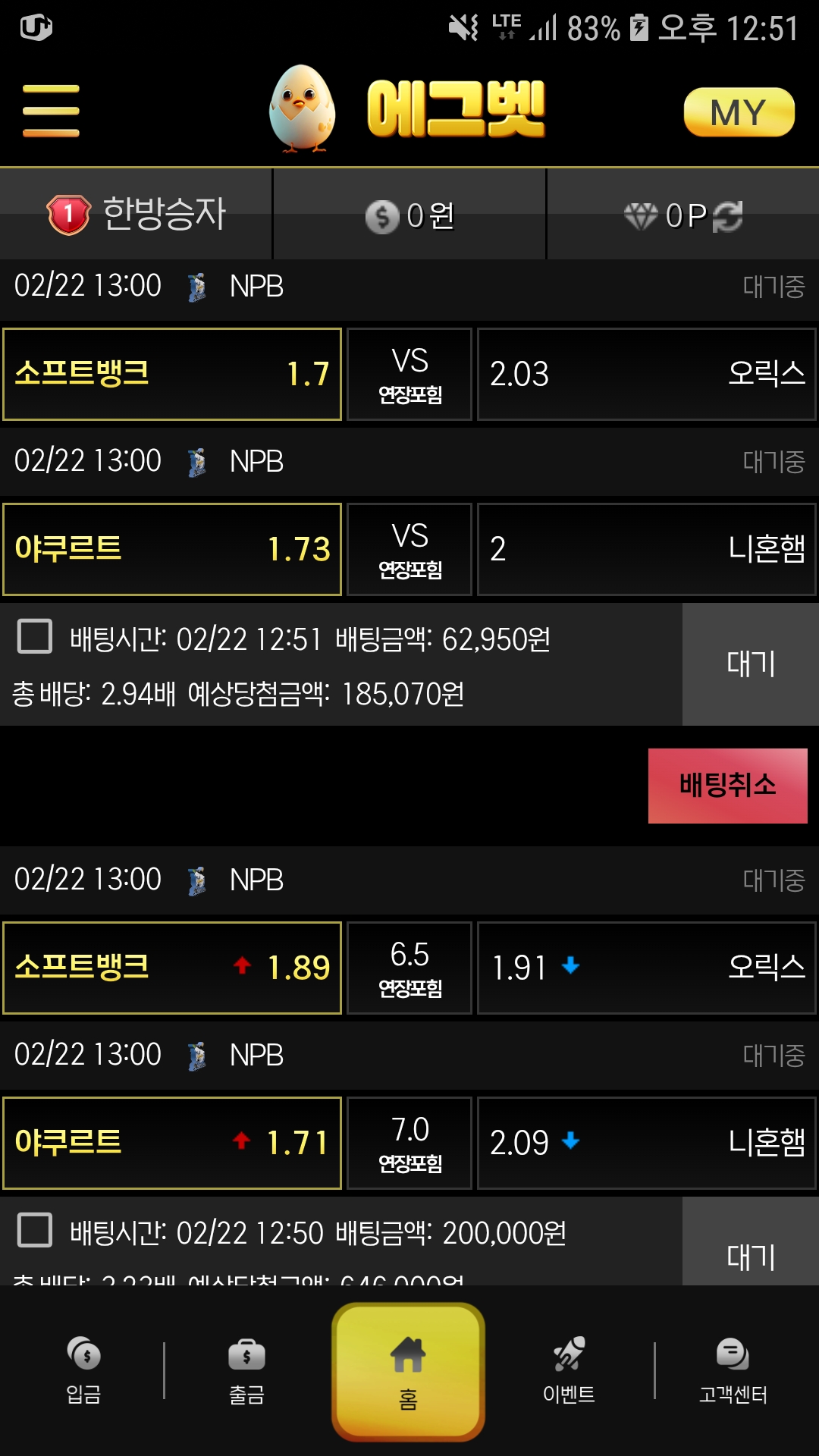The height and width of the screenshot is (1456, 819).
Task: Open the 이벤트 events tab
Action: click(569, 1370)
